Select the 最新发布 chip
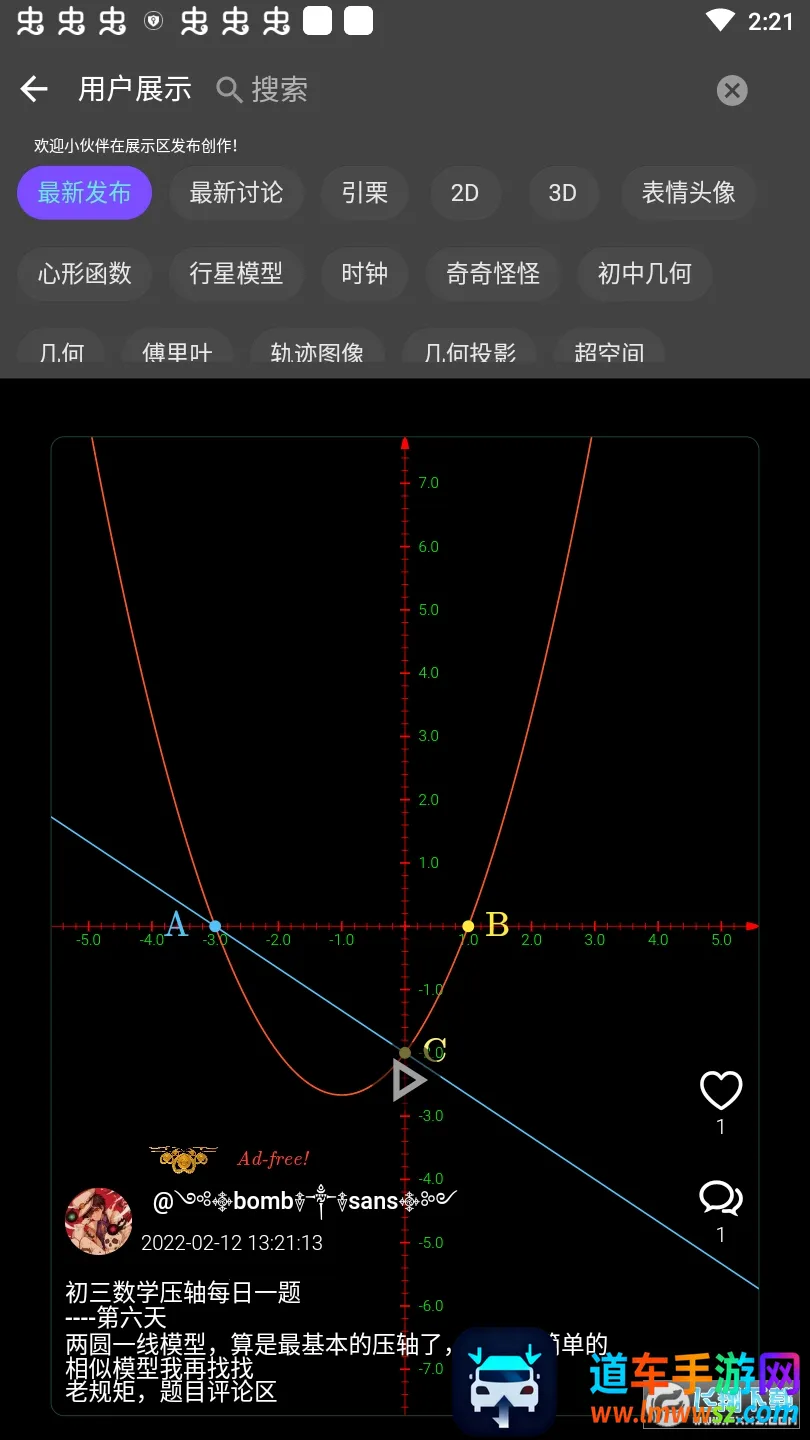Image resolution: width=810 pixels, height=1440 pixels. tap(85, 193)
